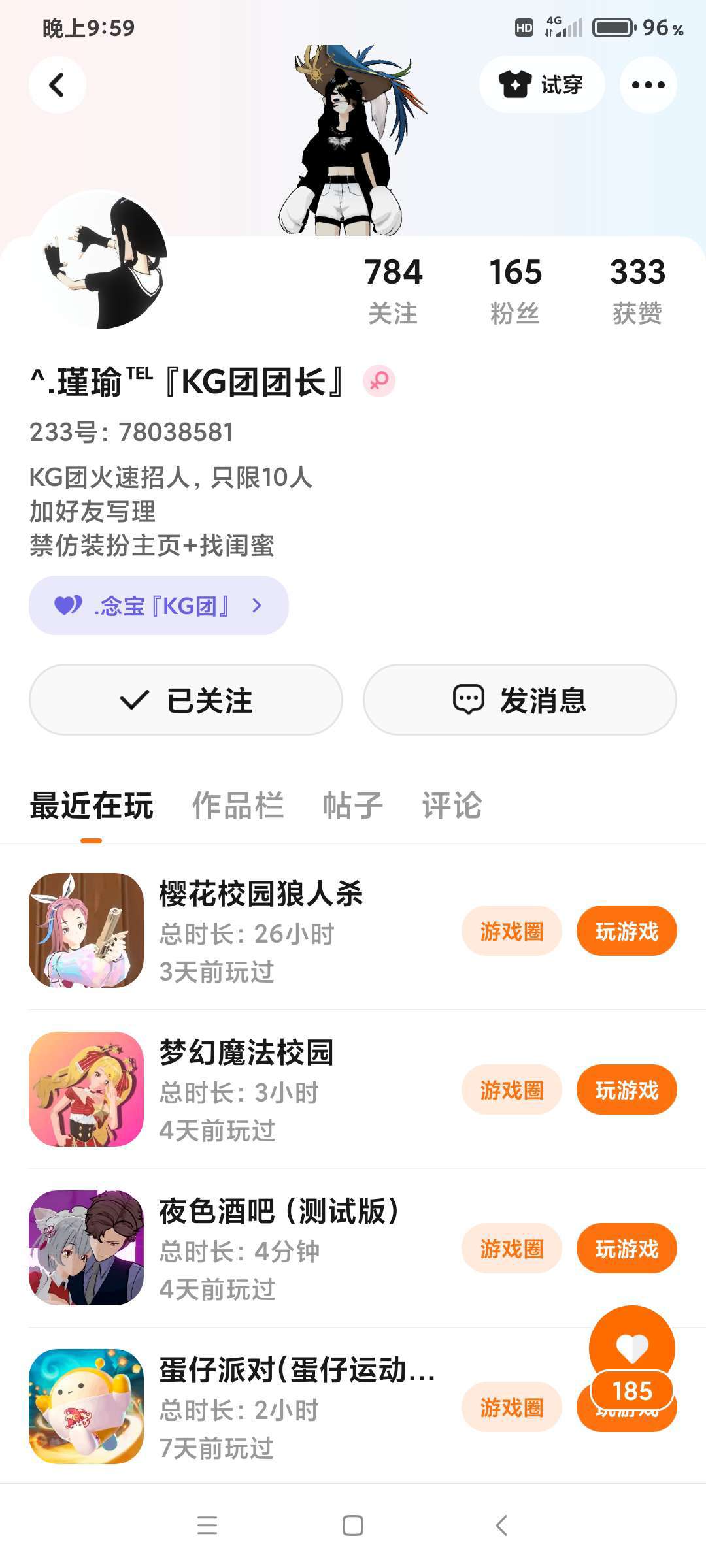View the 粉丝 followers list
This screenshot has width=706, height=1568.
pos(515,290)
